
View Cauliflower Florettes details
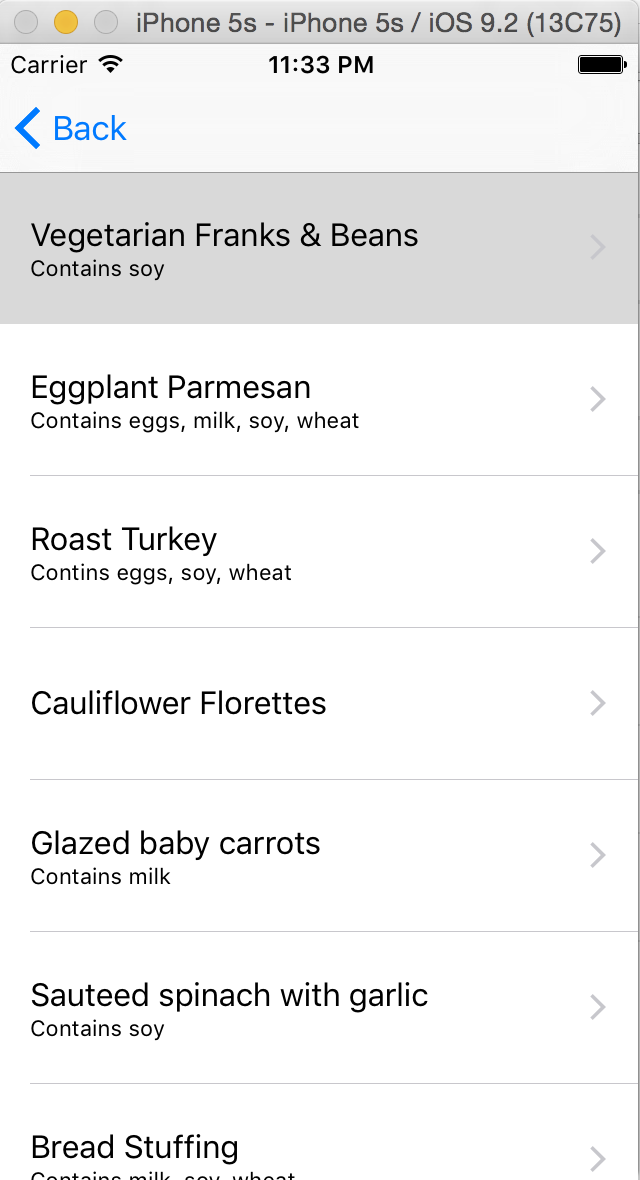pyautogui.click(x=319, y=704)
